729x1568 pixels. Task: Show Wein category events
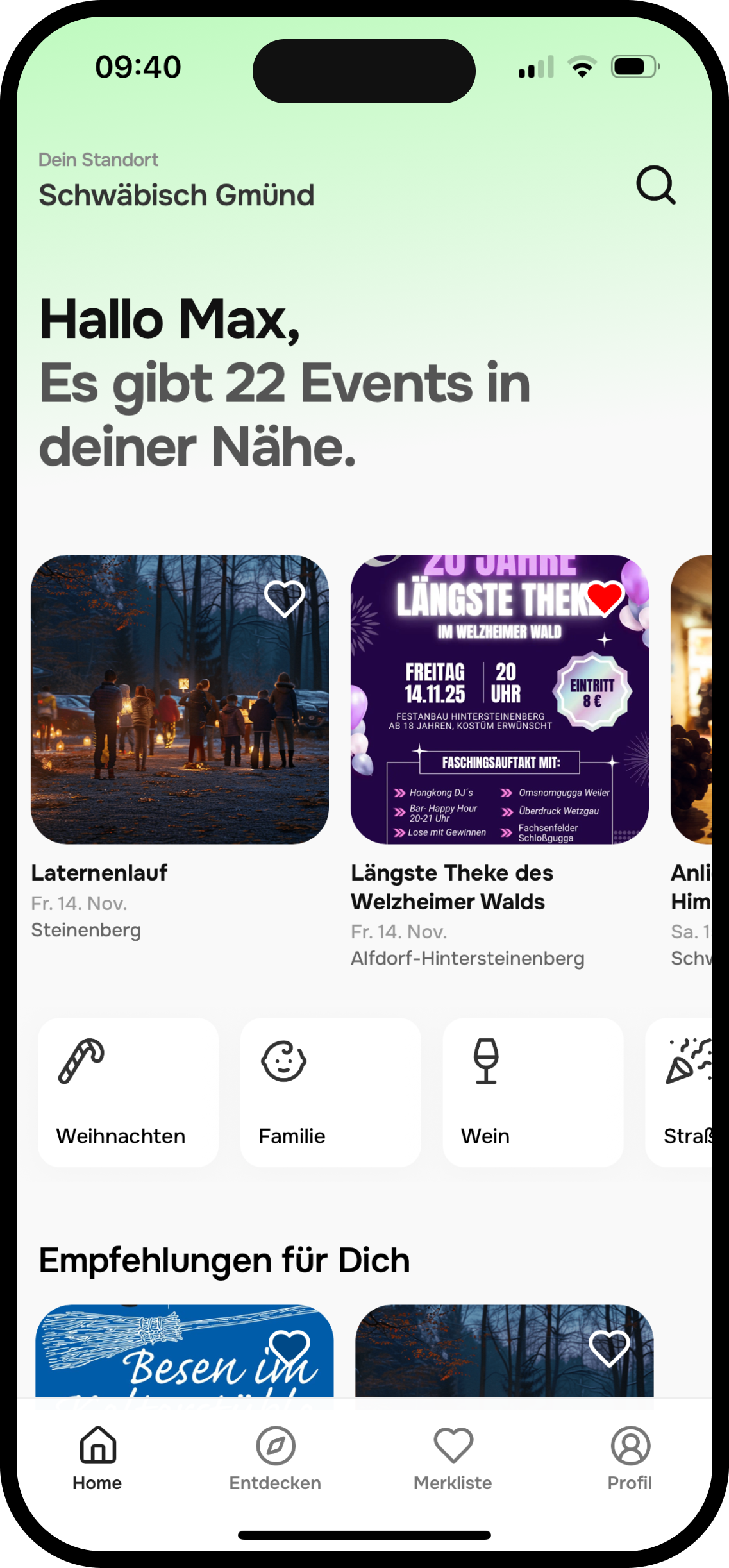(x=532, y=1092)
